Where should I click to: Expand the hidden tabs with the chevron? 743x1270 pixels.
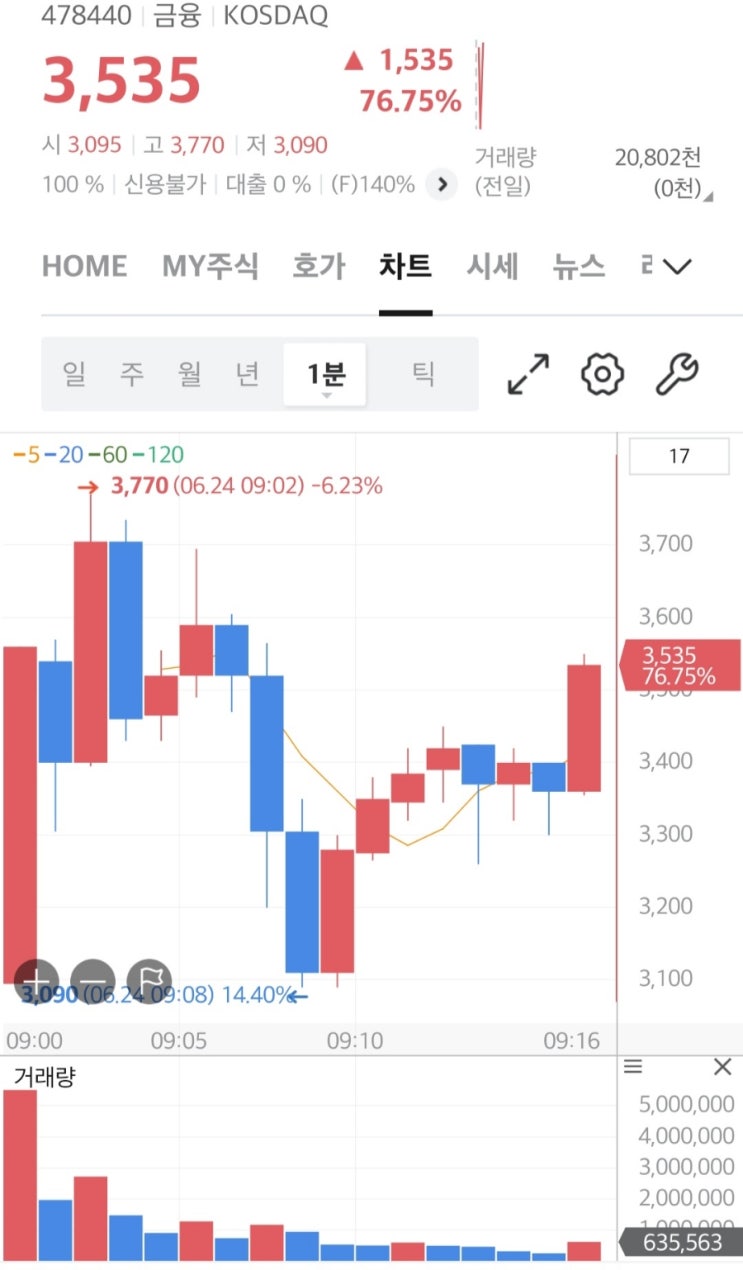[x=677, y=267]
